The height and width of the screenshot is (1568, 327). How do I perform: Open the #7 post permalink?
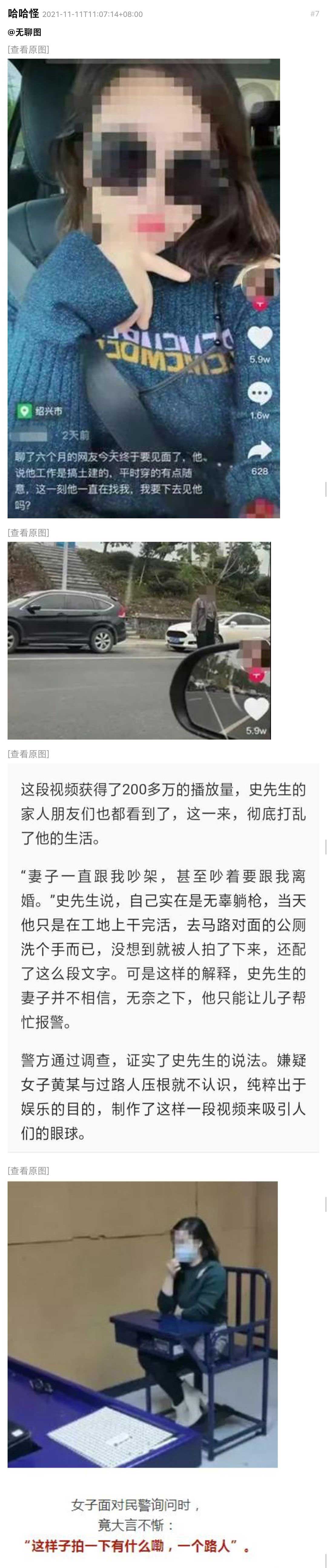click(314, 13)
